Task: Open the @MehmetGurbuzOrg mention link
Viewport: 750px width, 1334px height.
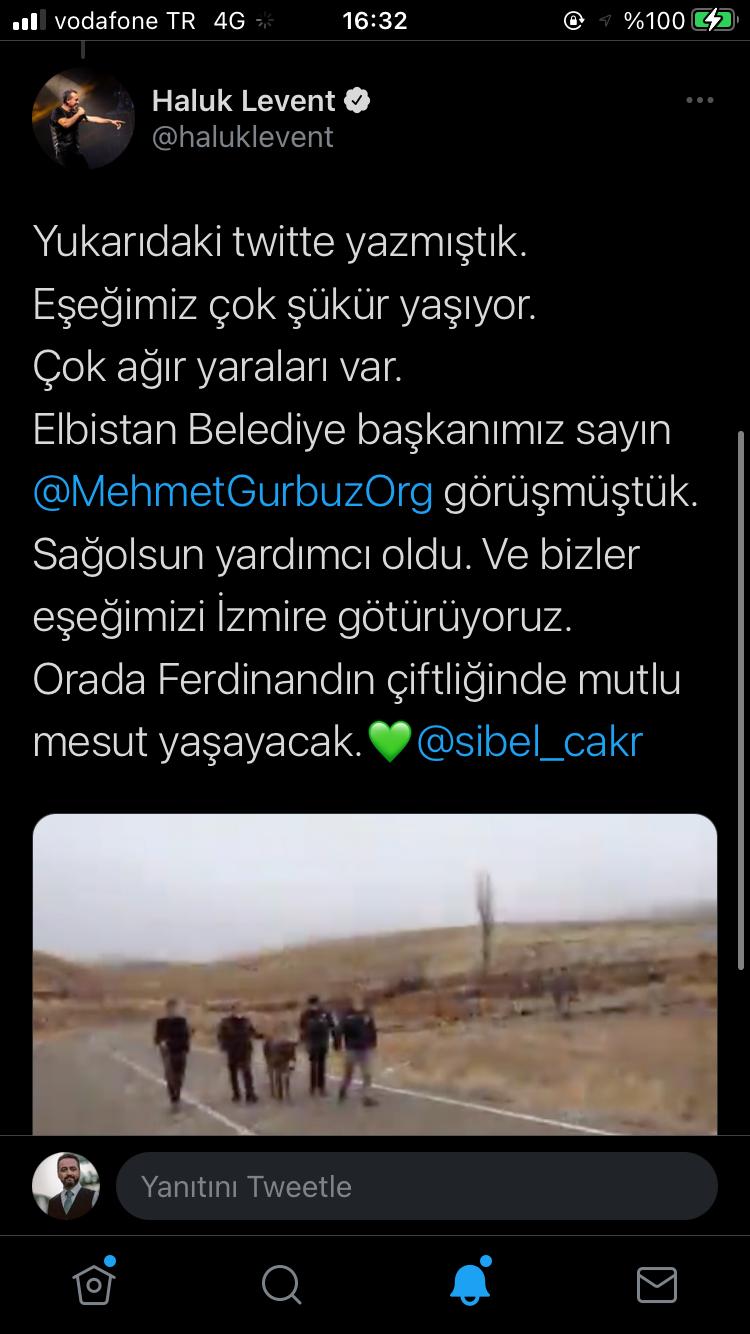Action: pos(233,493)
